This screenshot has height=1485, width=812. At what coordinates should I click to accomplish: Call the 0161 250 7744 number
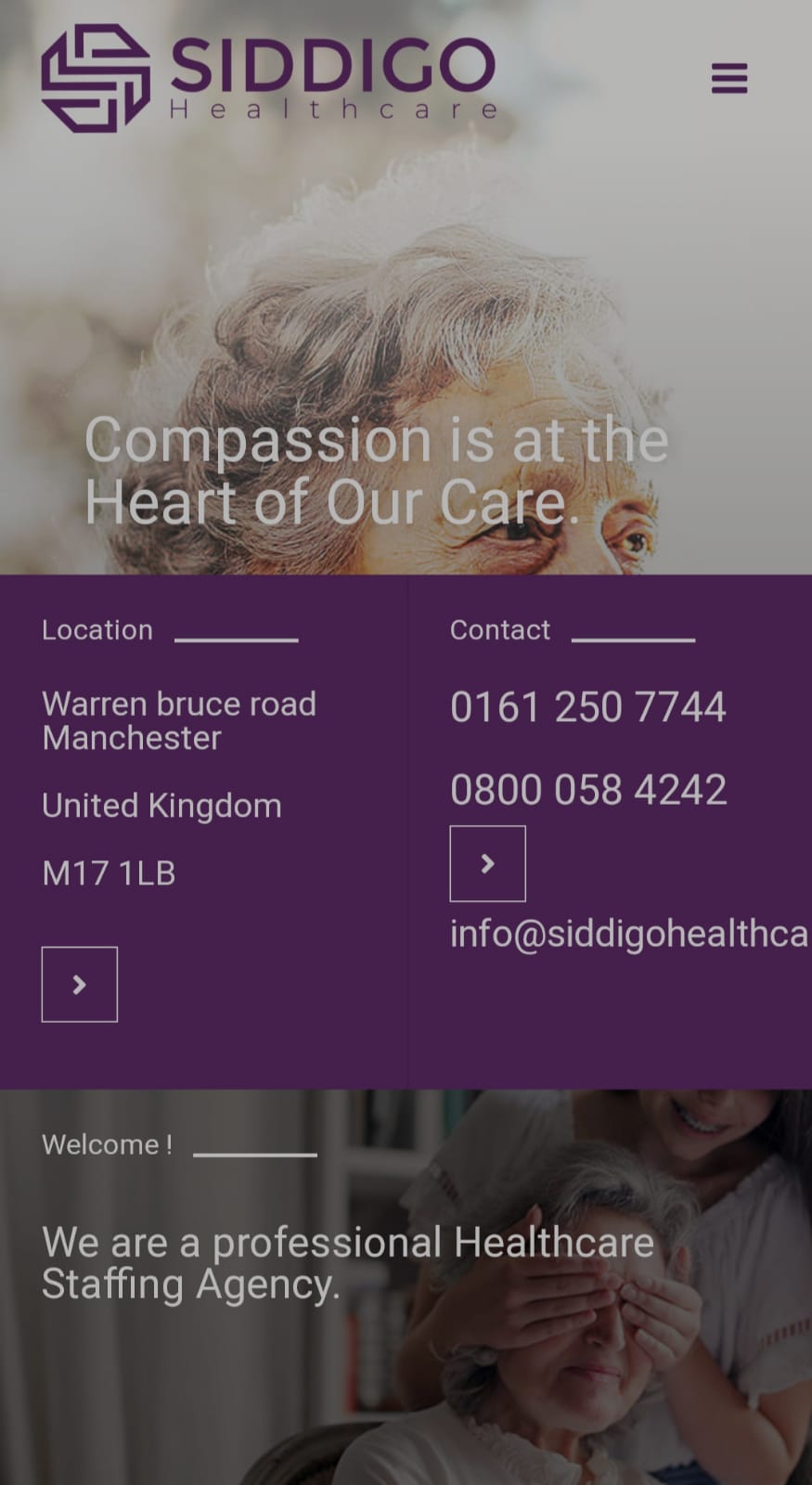coord(587,707)
